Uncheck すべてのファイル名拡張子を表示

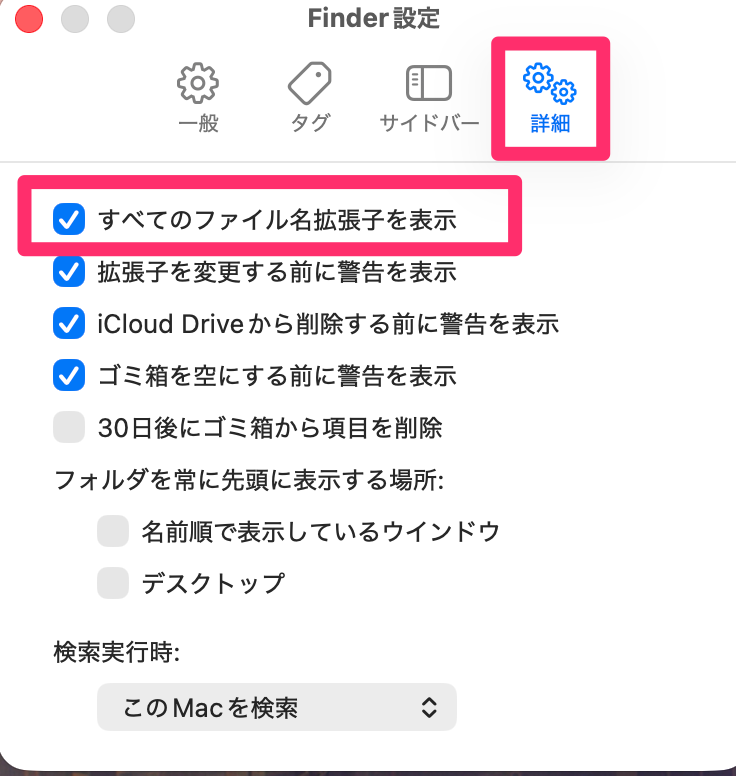coord(69,220)
